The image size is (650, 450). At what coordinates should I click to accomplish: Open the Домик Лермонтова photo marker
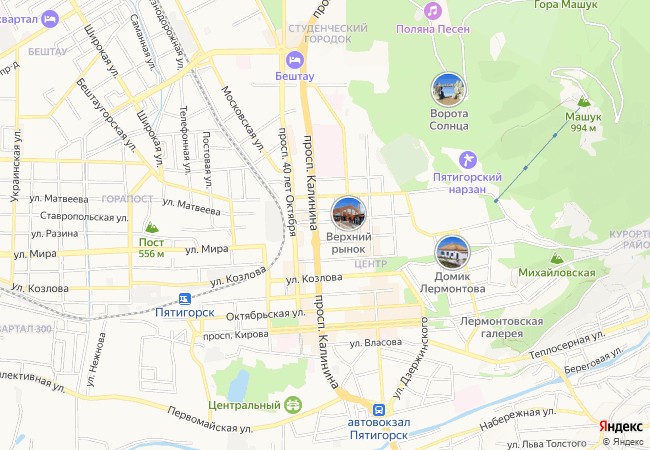click(x=453, y=252)
